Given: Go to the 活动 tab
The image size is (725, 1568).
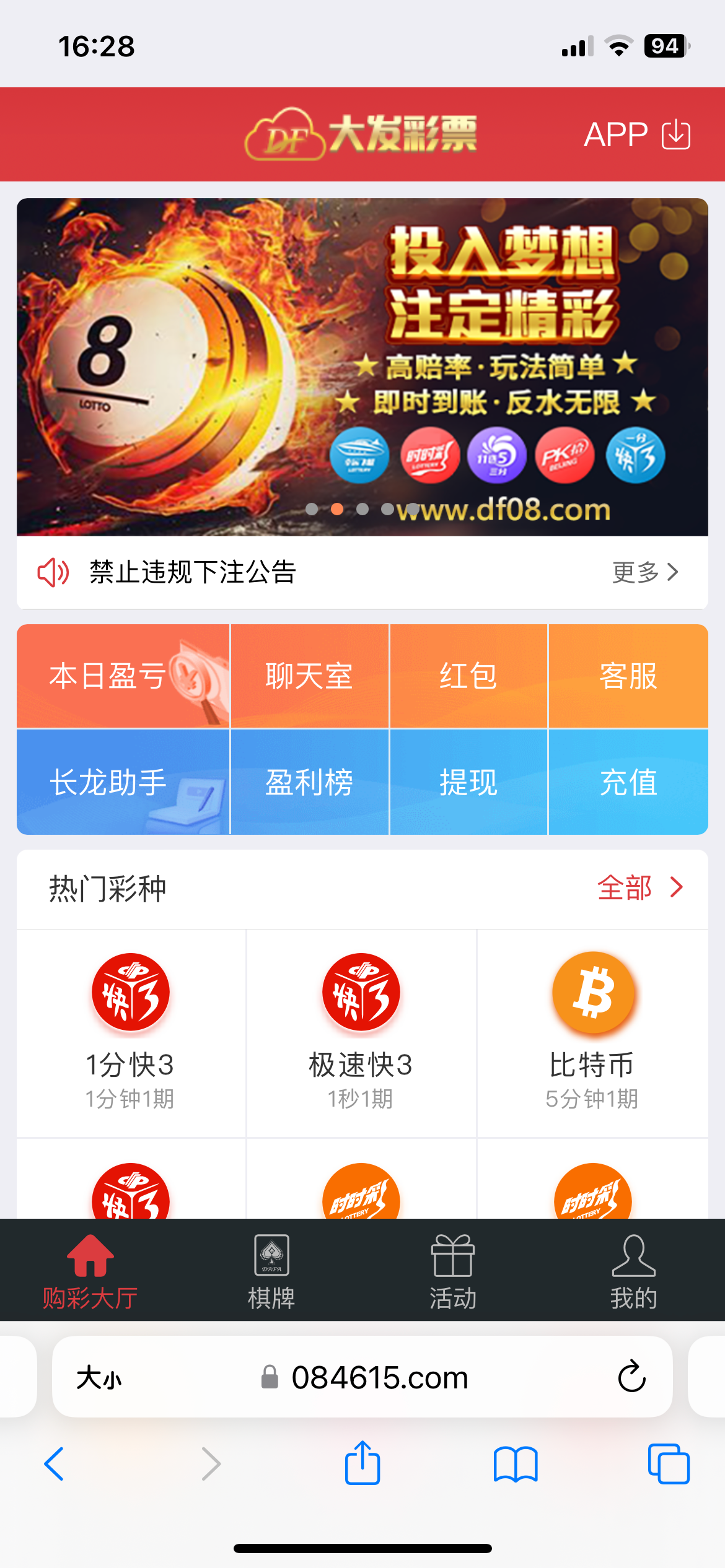Looking at the screenshot, I should coord(453,1271).
